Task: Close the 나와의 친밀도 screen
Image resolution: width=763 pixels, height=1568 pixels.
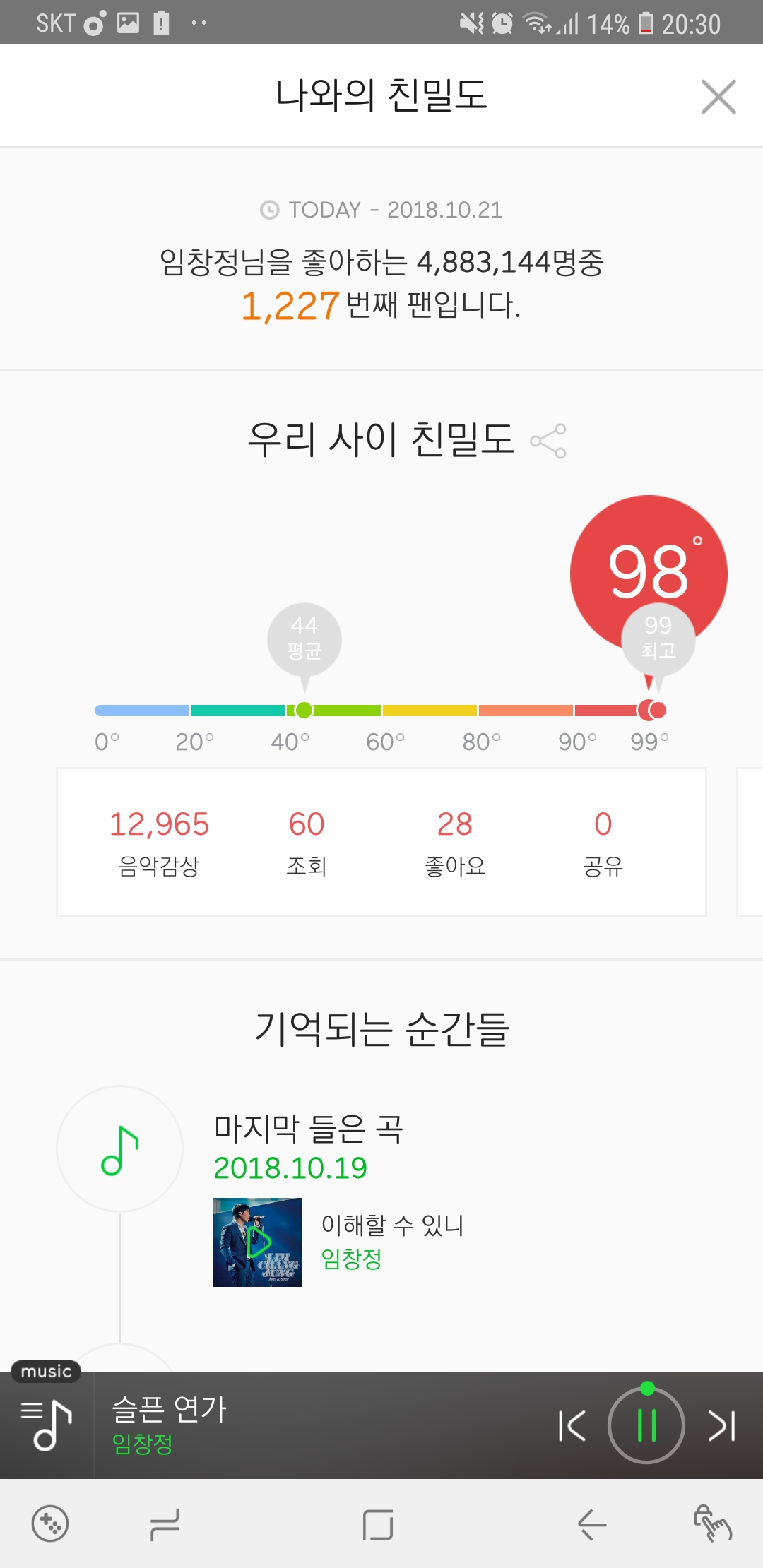Action: click(x=718, y=97)
